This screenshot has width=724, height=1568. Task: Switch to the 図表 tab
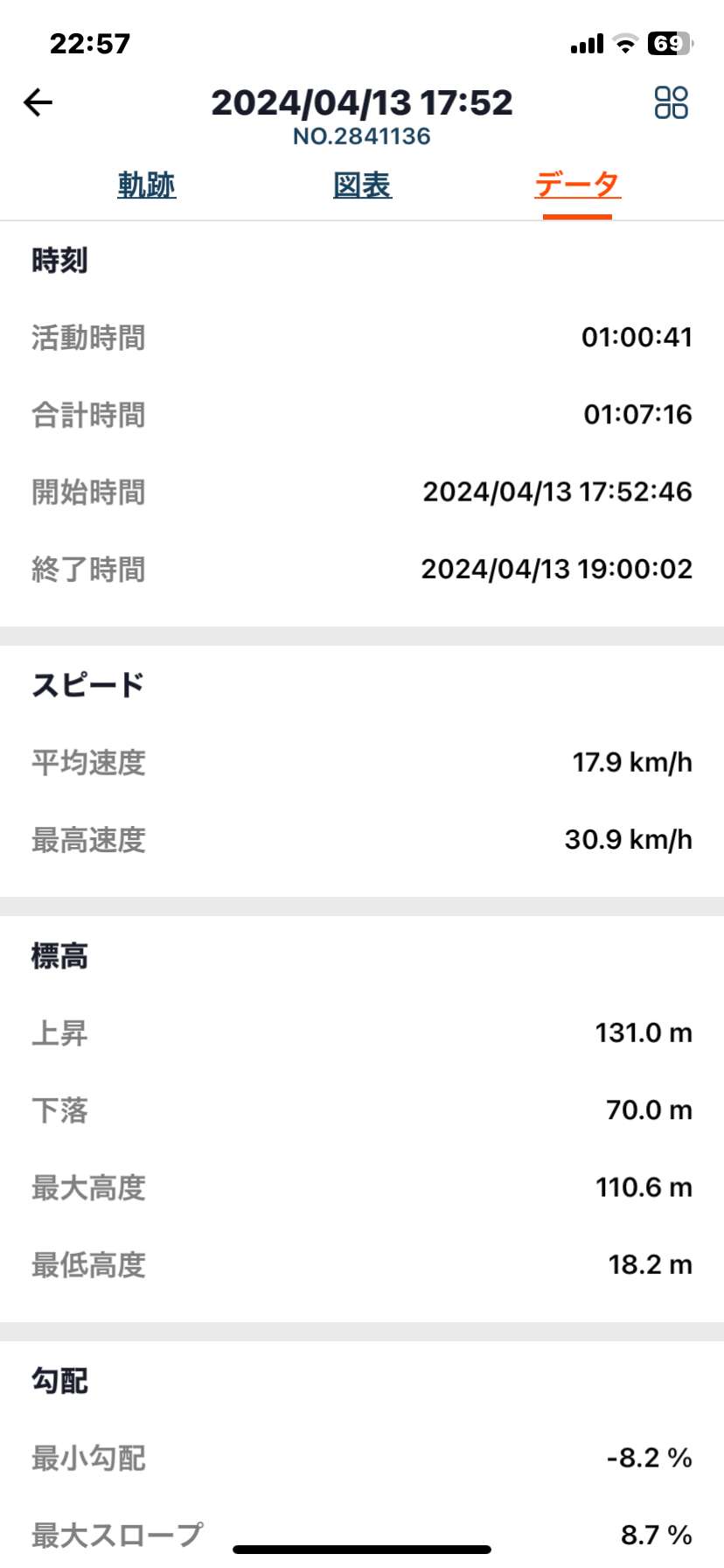point(362,185)
